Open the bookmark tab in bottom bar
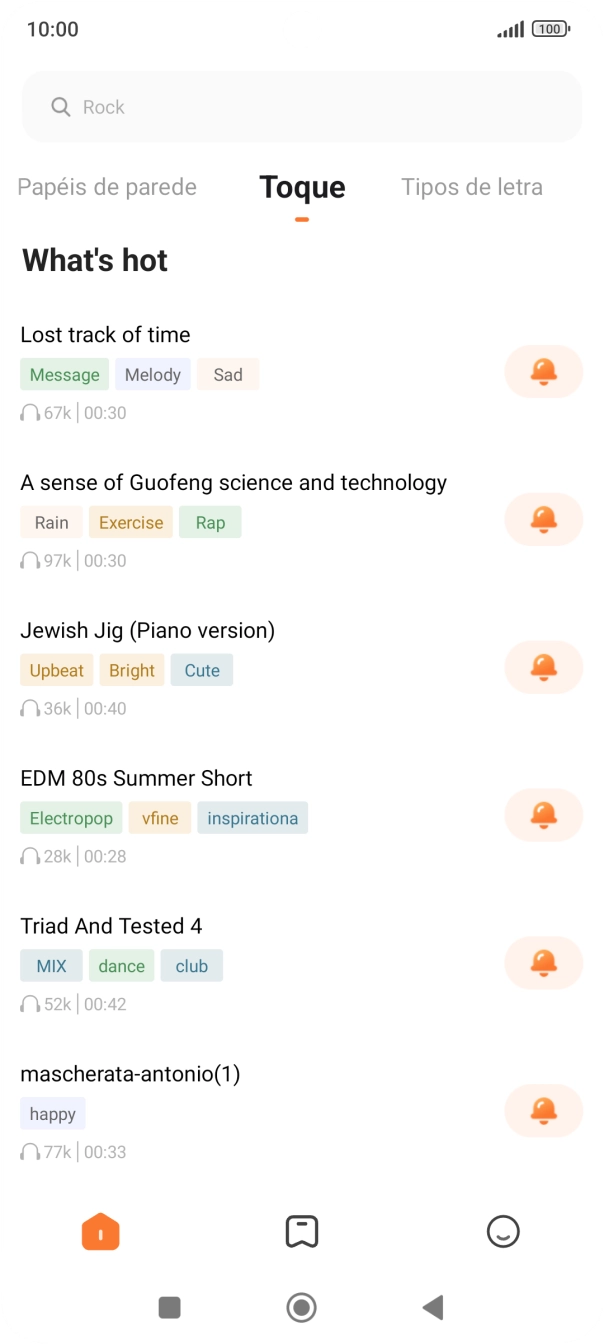Screen dimensions: 604x1344 point(302,1231)
